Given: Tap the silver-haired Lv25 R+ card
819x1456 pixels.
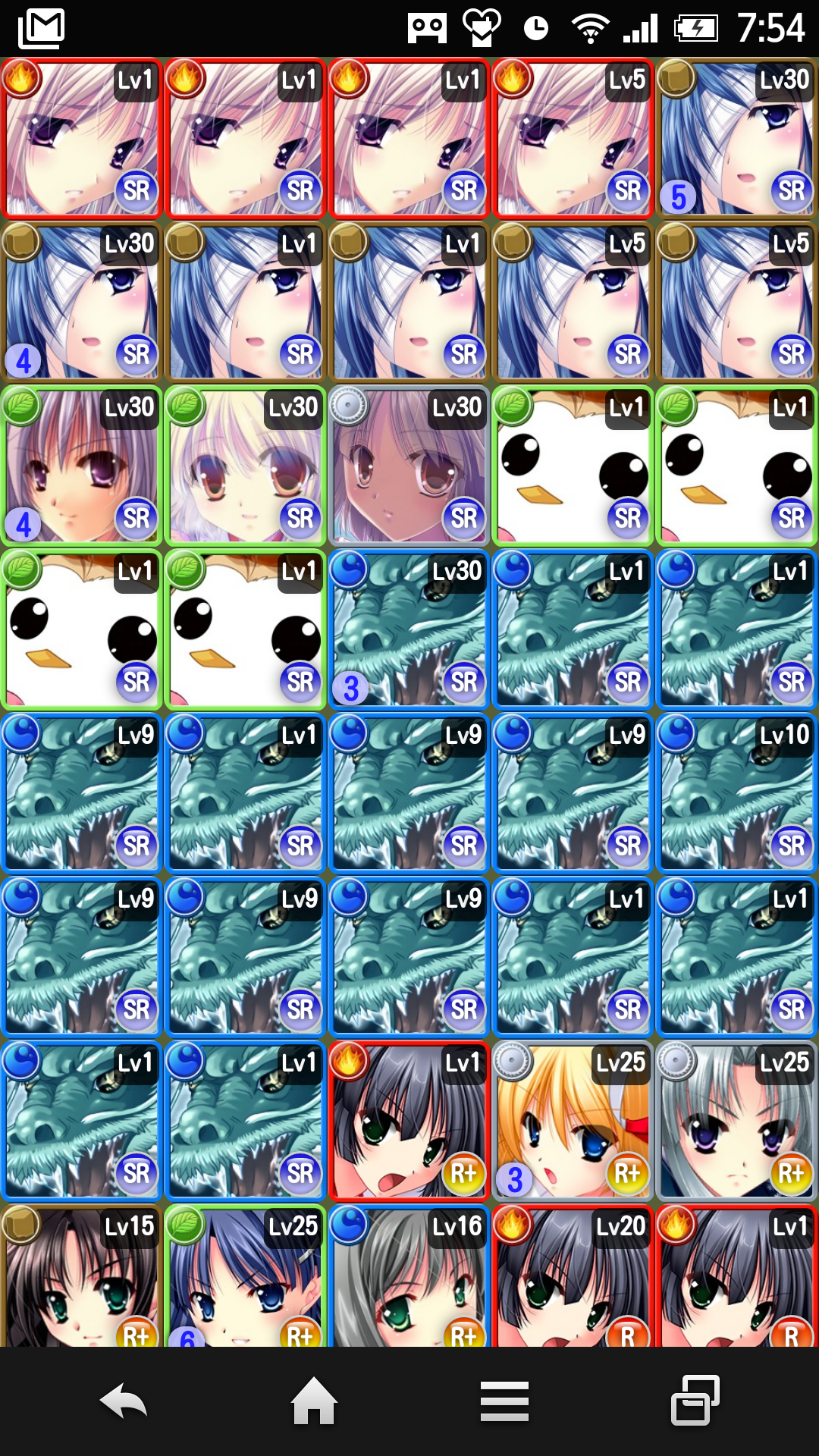Looking at the screenshot, I should 736,1121.
